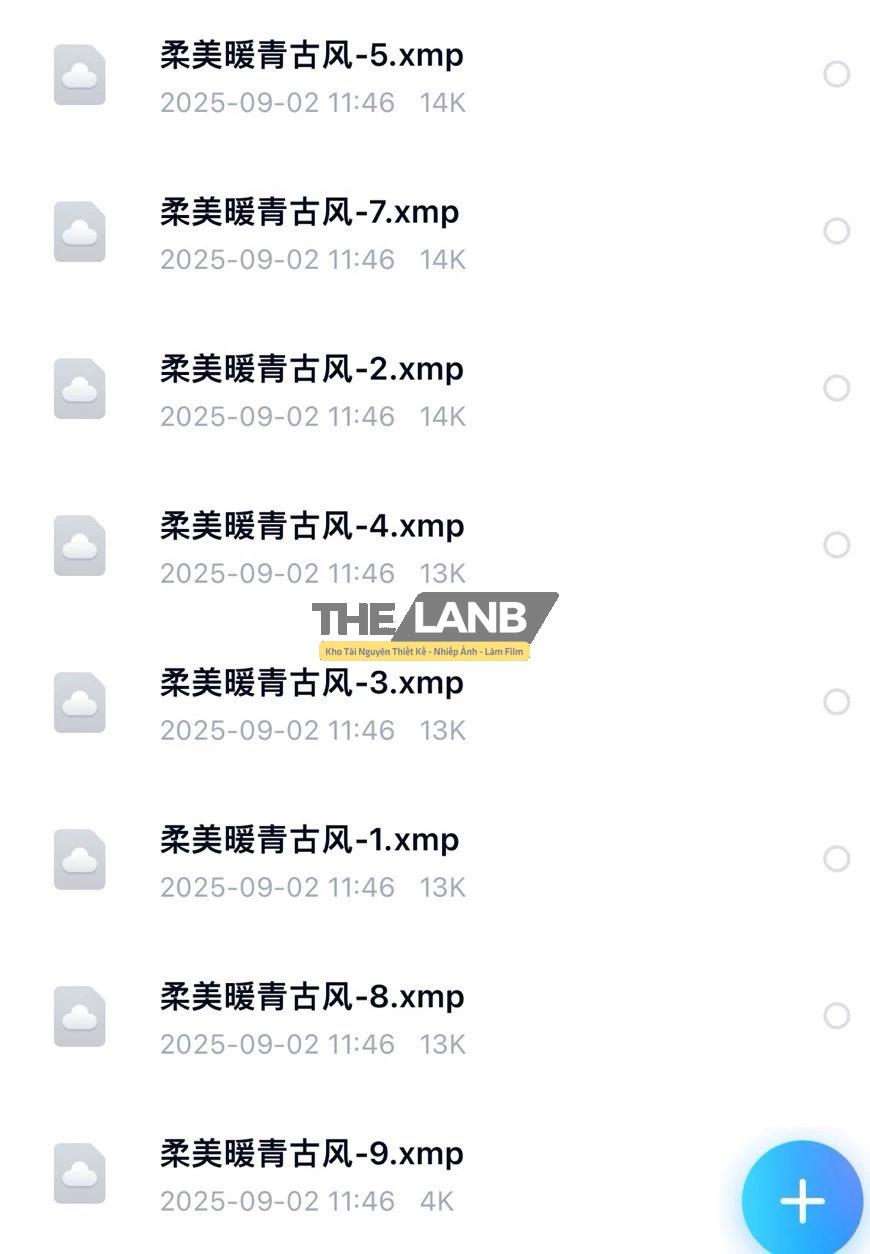The height and width of the screenshot is (1254, 870).
Task: Tap the blue plus add button
Action: click(x=802, y=1200)
